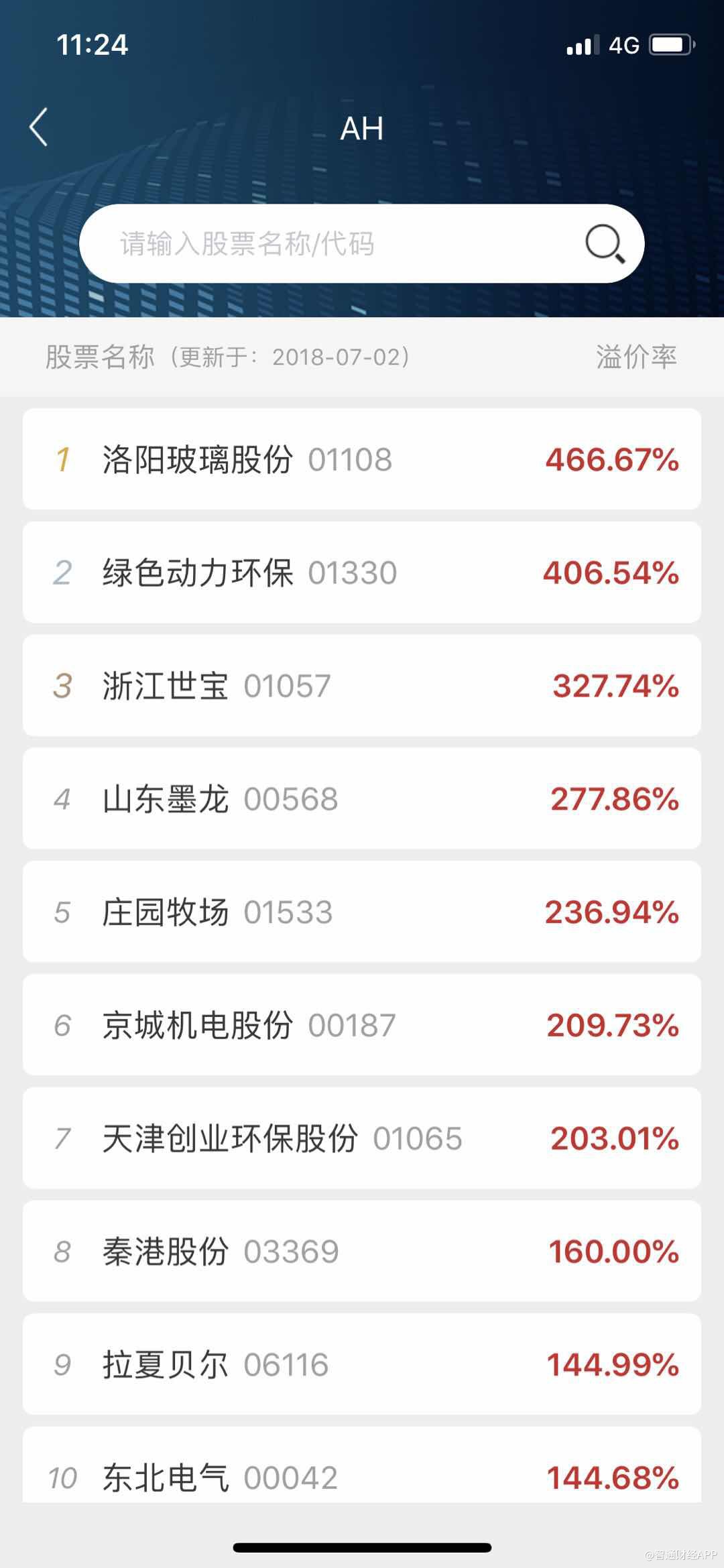
Task: Open 绿色动力环保 01330 stock row
Action: pyautogui.click(x=362, y=572)
